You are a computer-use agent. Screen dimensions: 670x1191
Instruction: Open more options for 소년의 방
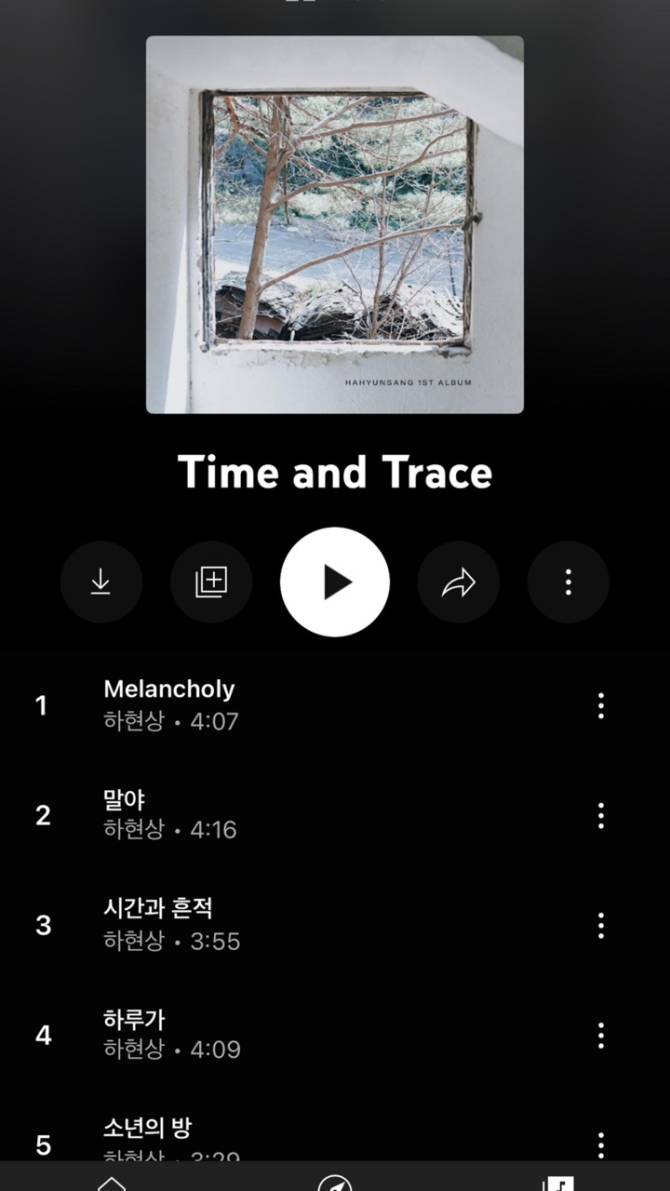600,1143
